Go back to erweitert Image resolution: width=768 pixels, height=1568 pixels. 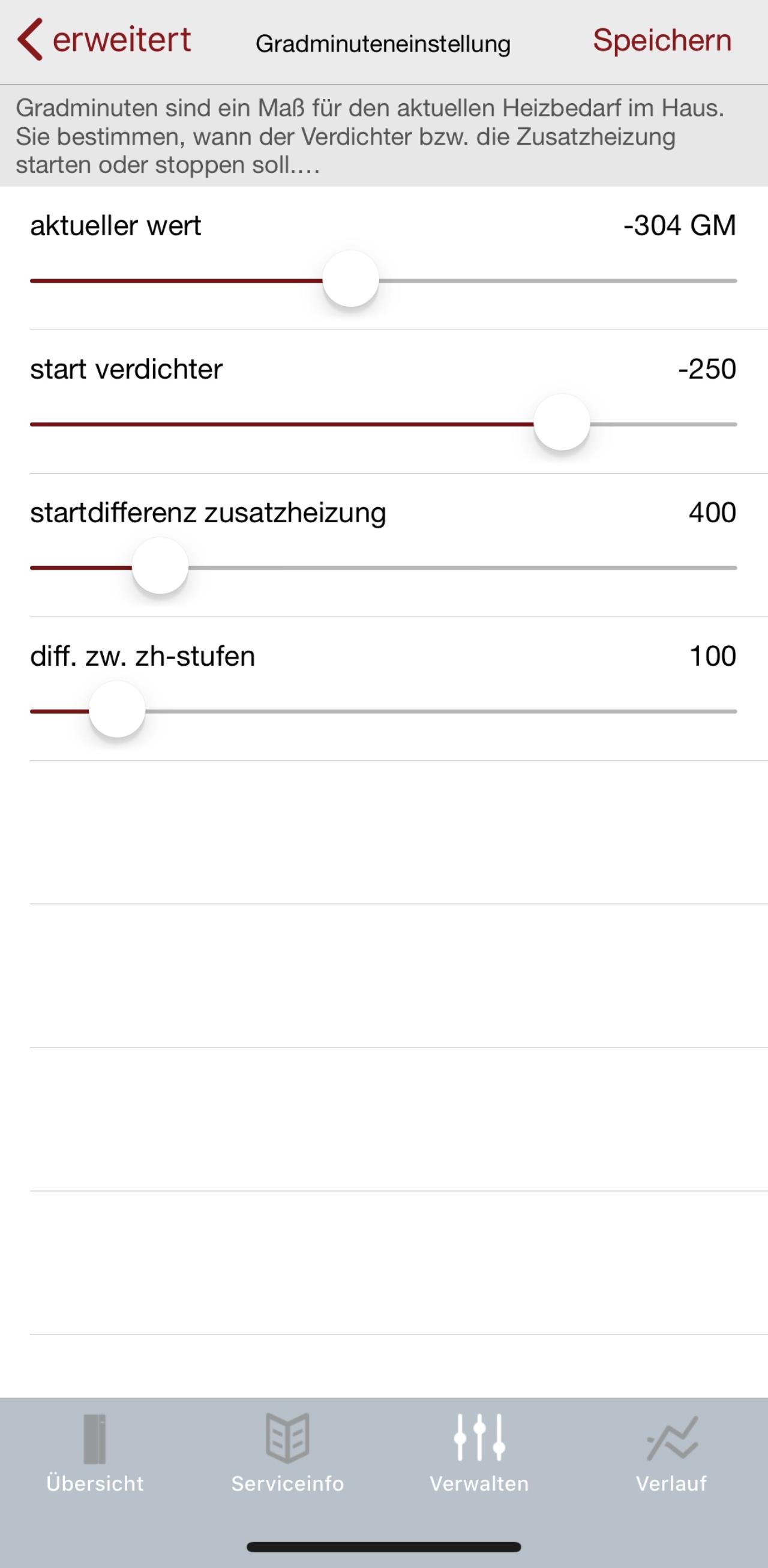[x=104, y=41]
